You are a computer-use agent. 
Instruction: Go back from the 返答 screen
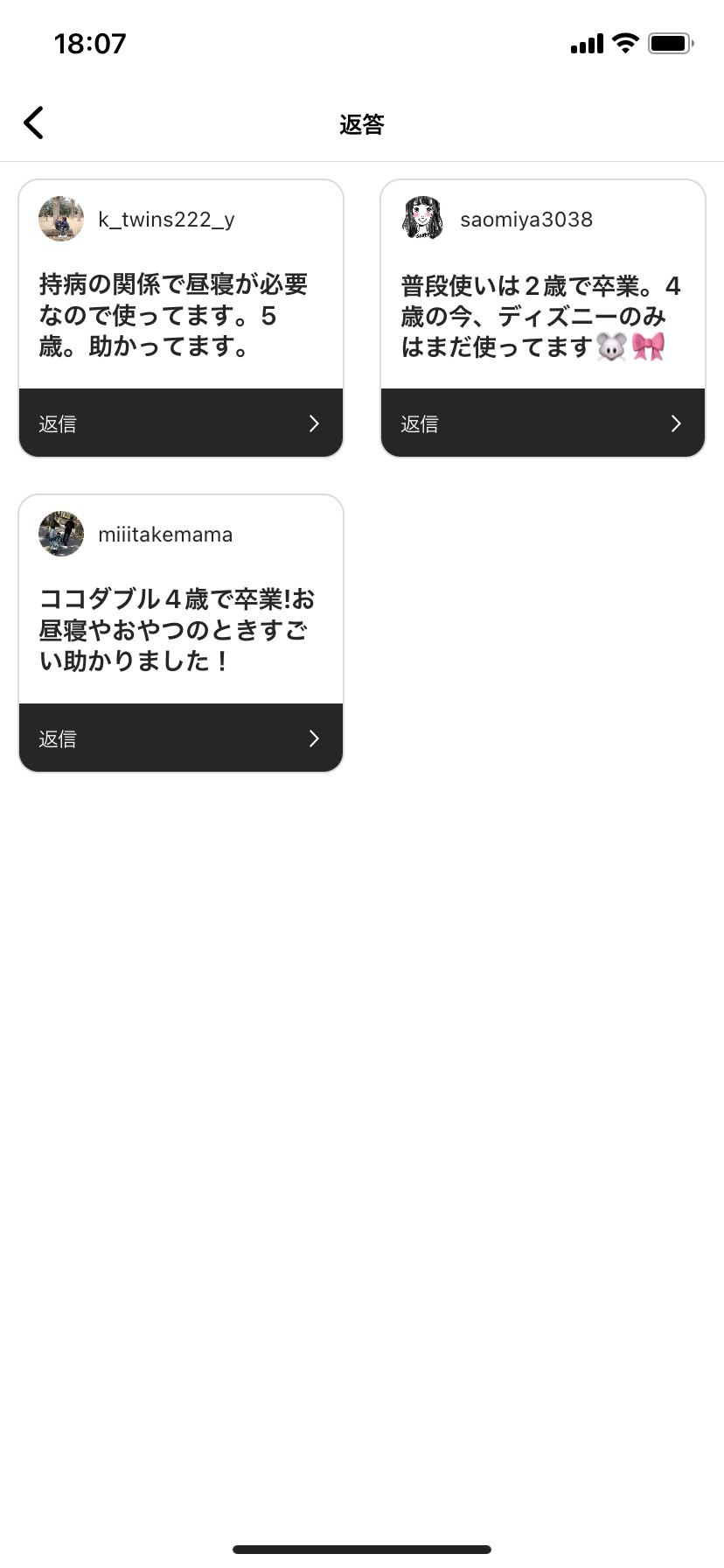[x=33, y=123]
